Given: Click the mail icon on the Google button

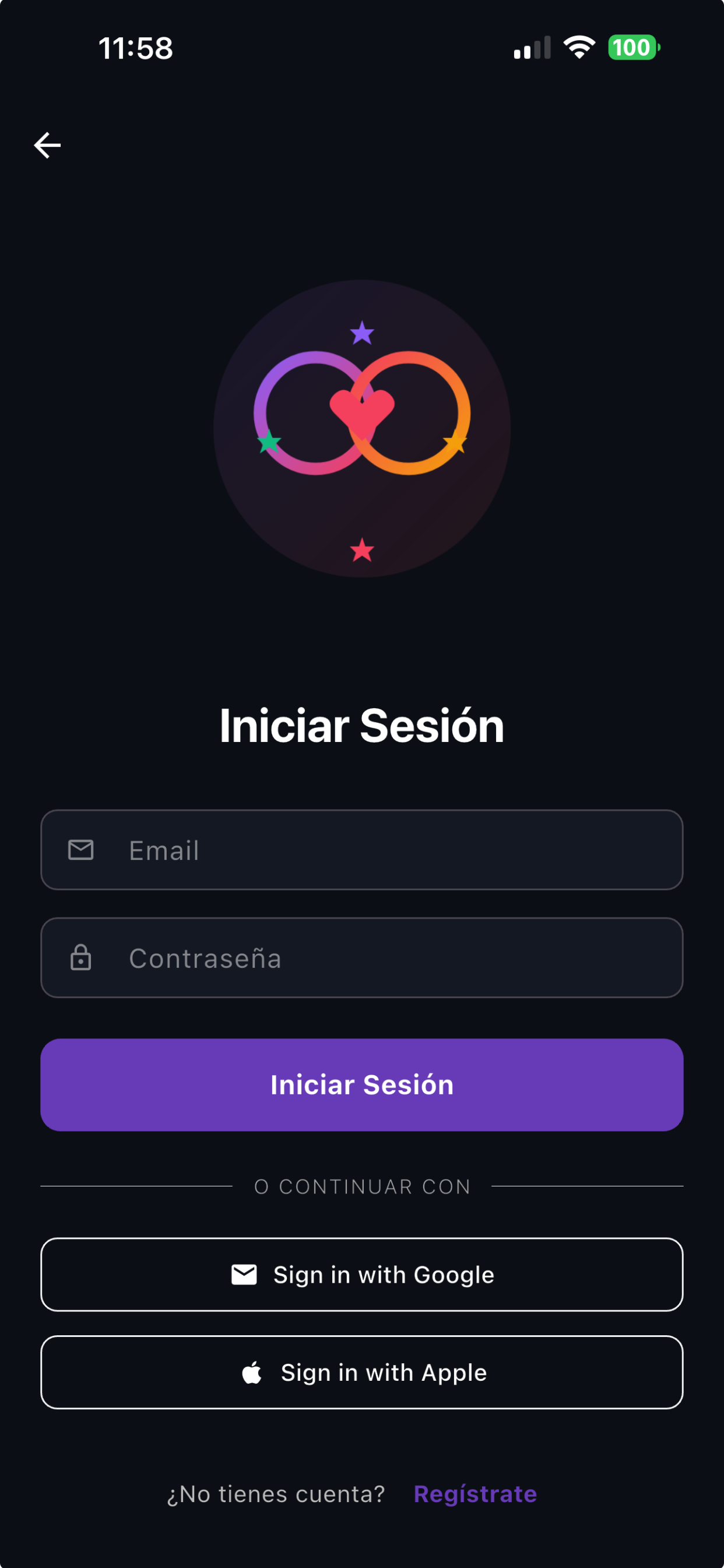Looking at the screenshot, I should pyautogui.click(x=245, y=1275).
